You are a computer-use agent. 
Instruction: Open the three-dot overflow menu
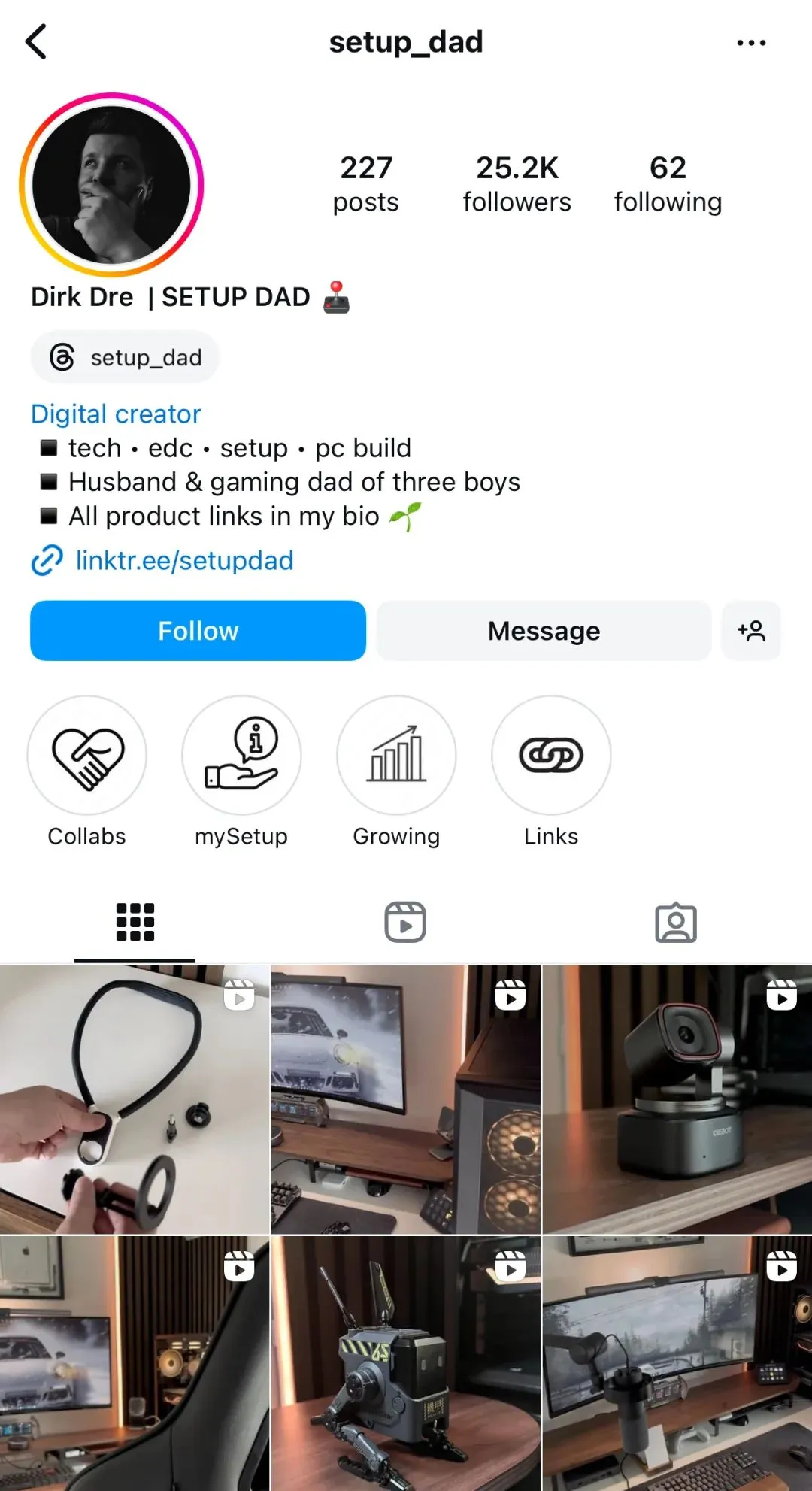[x=750, y=43]
